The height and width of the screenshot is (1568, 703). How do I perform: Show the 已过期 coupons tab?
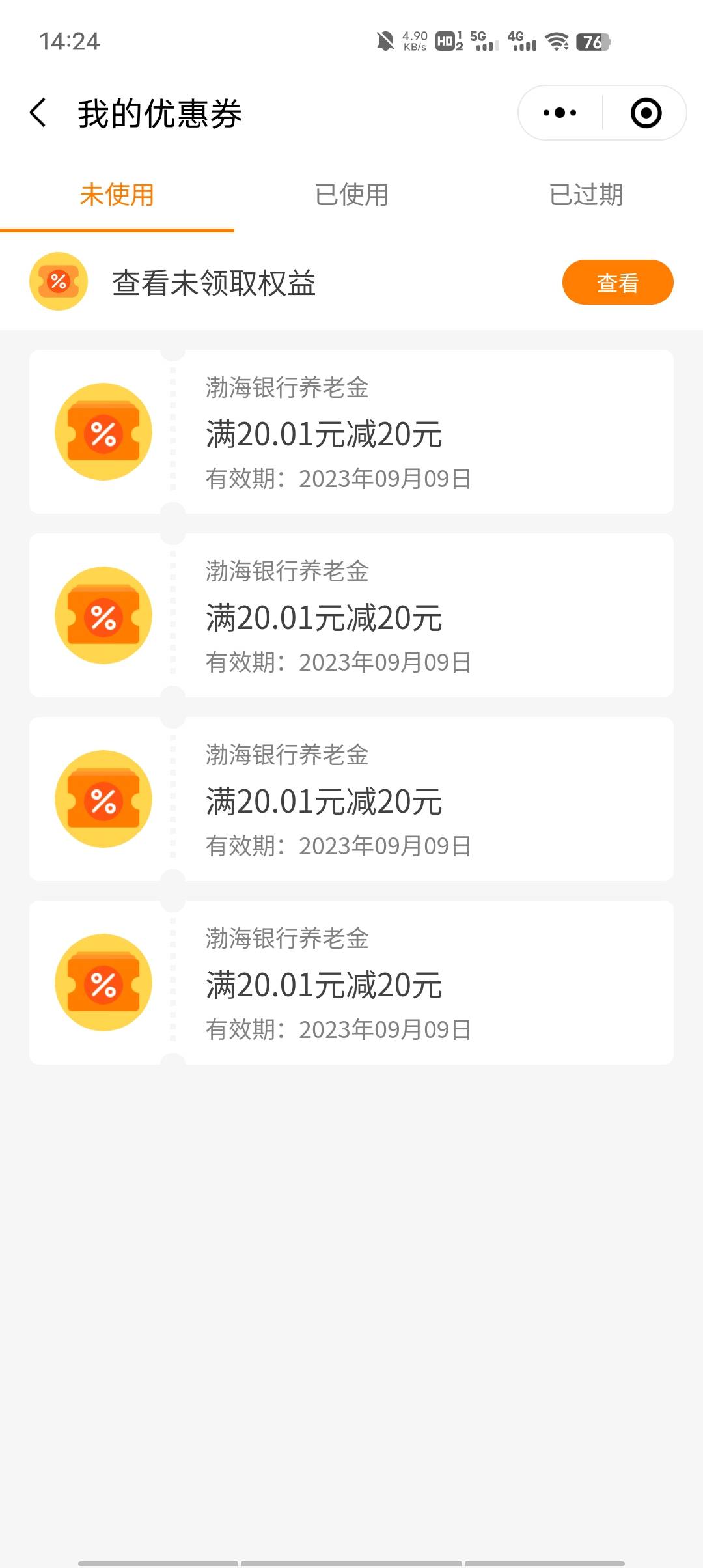(586, 195)
